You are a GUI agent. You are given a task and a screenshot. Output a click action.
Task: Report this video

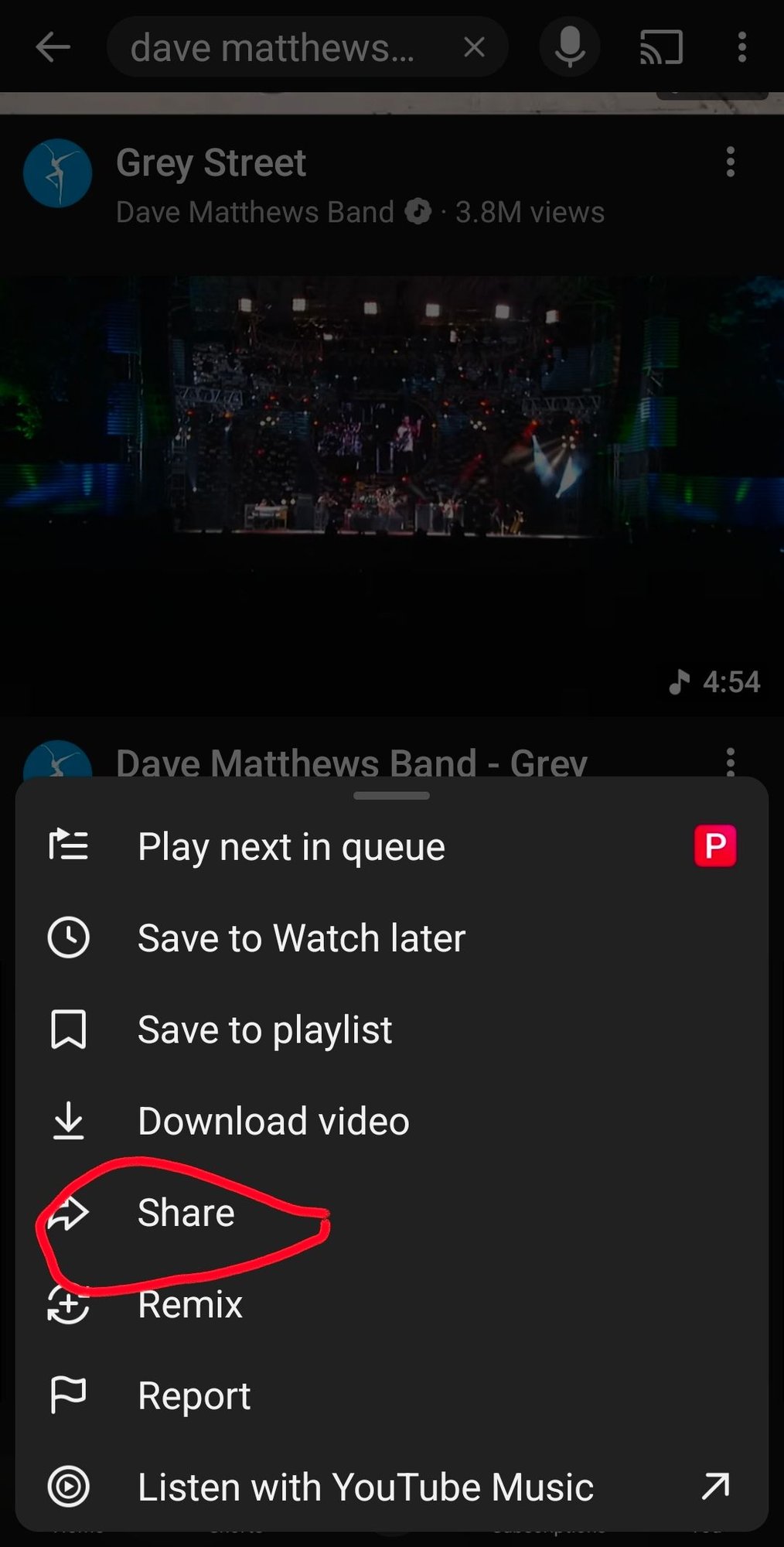coord(193,1396)
